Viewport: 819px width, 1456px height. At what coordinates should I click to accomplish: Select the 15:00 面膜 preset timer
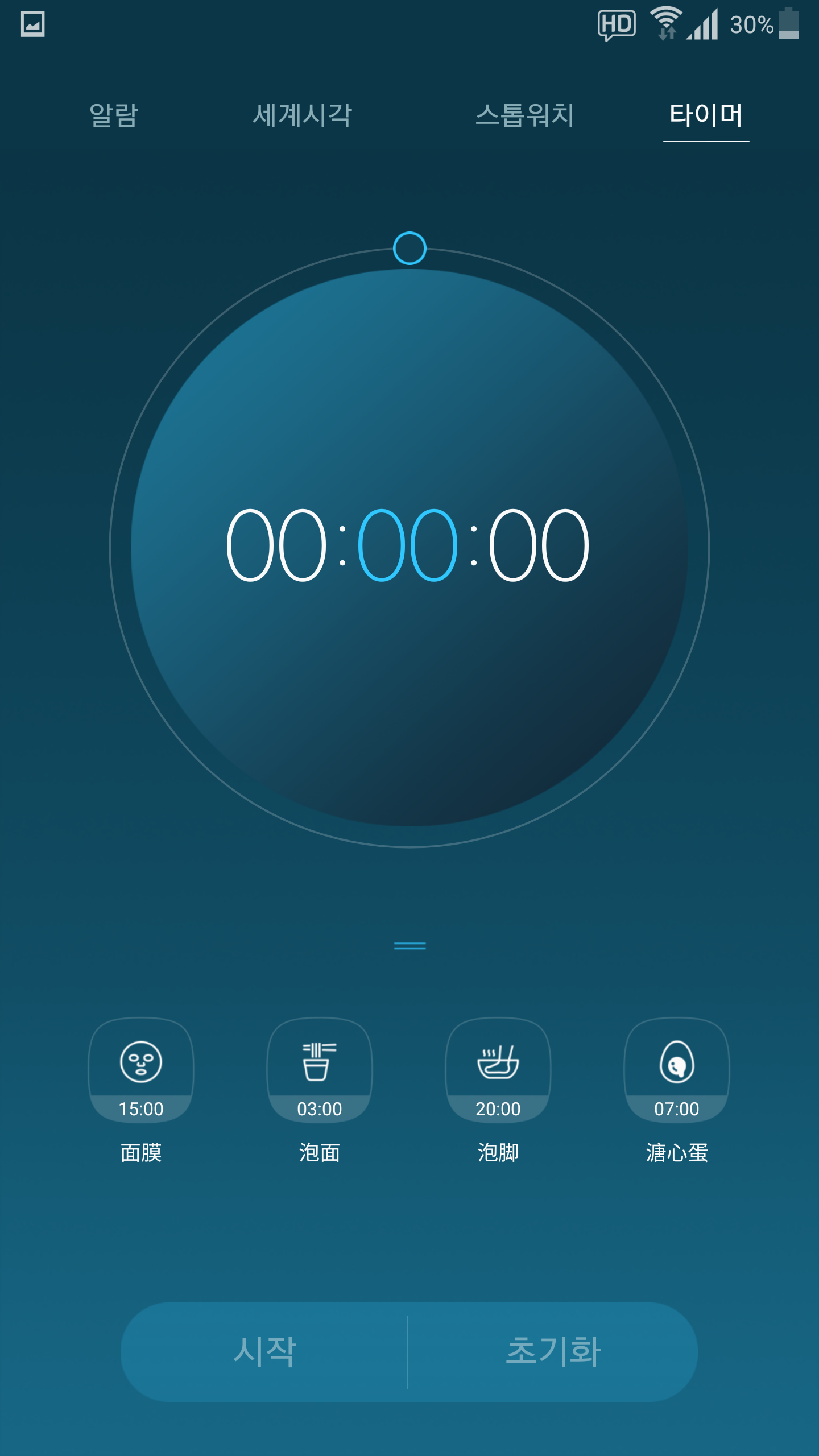click(x=141, y=1070)
